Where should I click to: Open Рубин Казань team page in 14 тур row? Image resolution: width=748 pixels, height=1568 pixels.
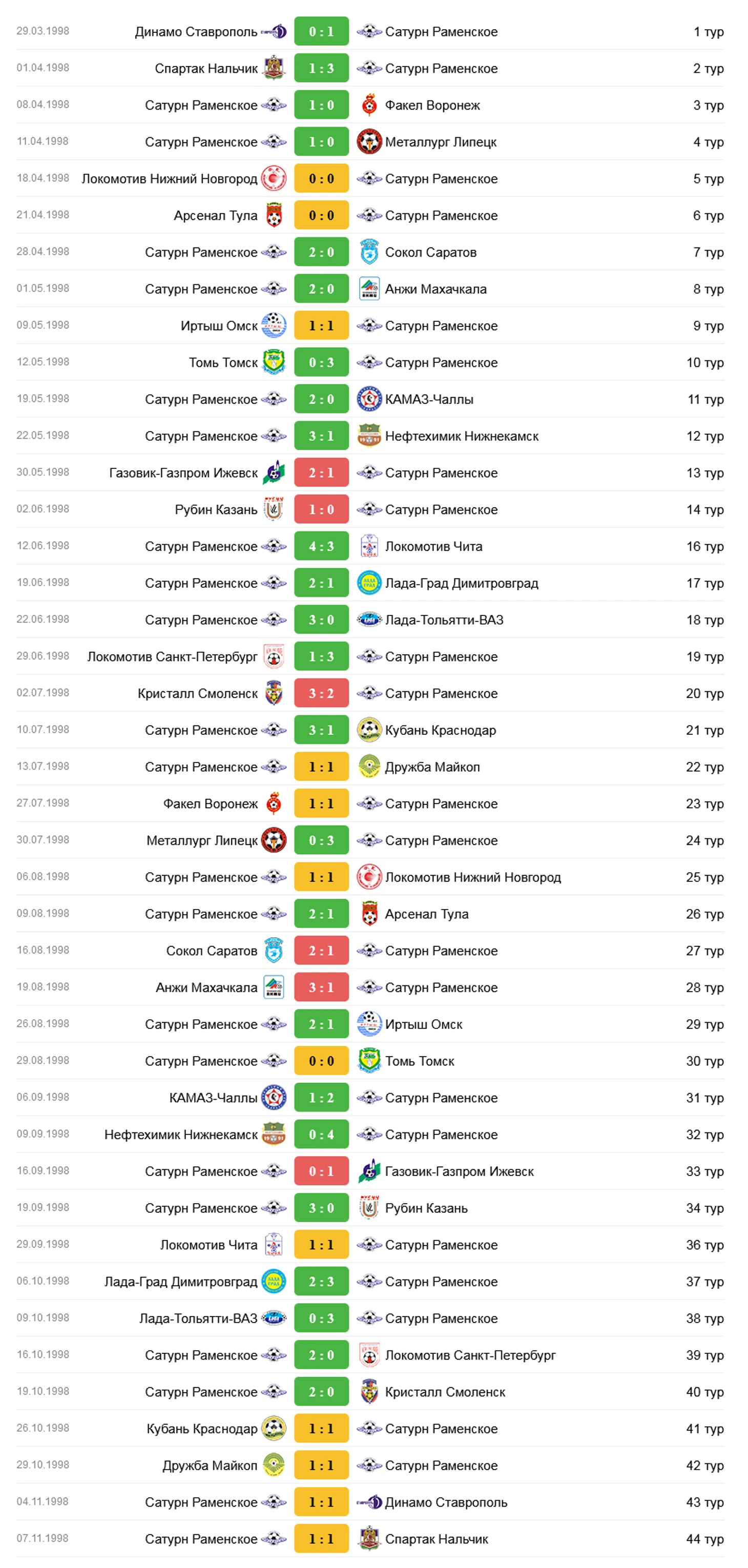[216, 509]
